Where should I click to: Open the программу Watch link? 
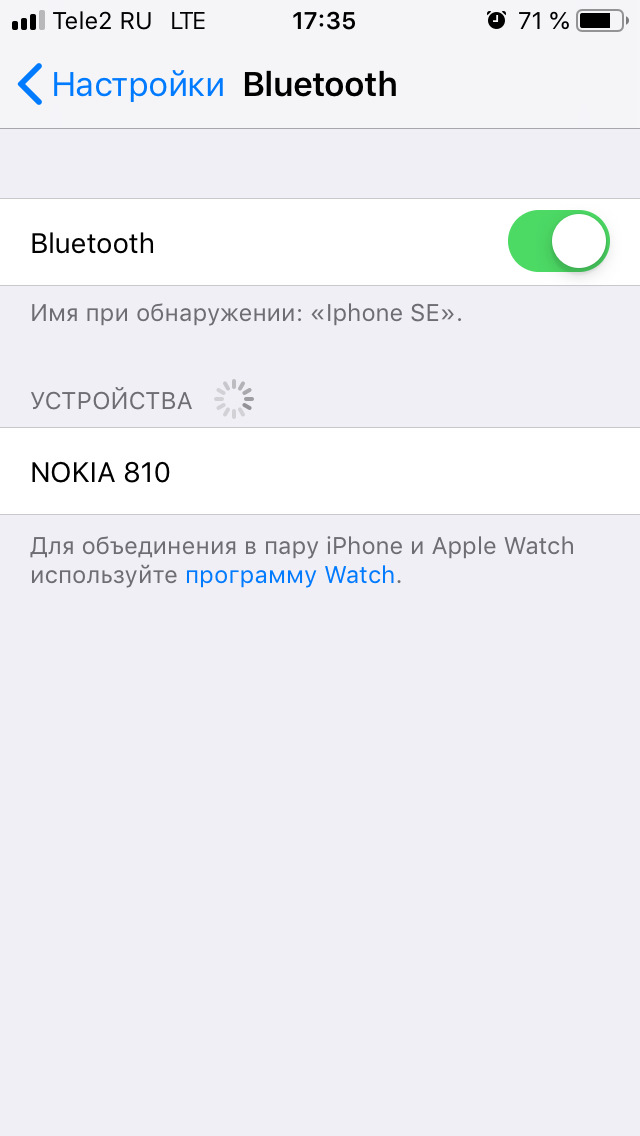click(290, 576)
